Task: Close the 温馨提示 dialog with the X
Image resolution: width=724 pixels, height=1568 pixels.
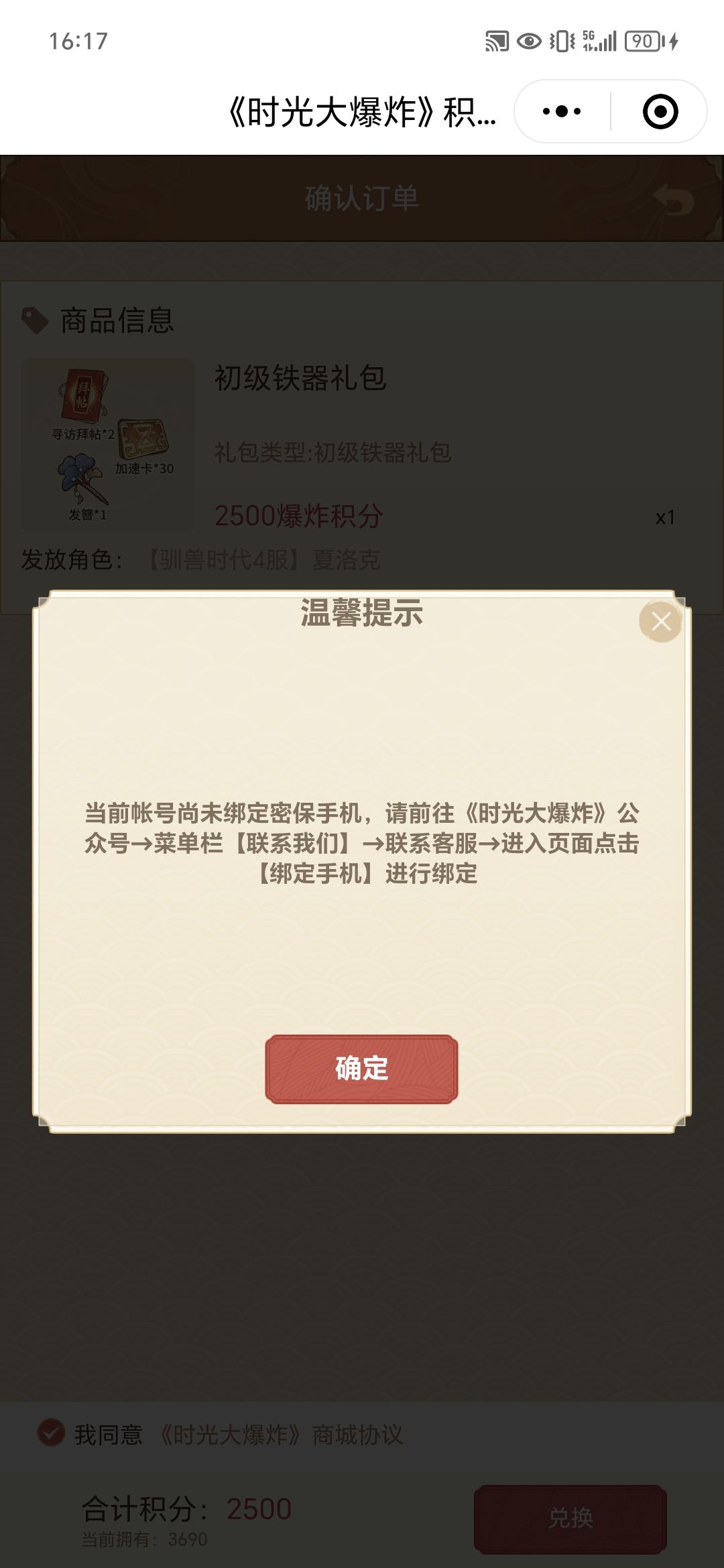Action: click(x=661, y=621)
